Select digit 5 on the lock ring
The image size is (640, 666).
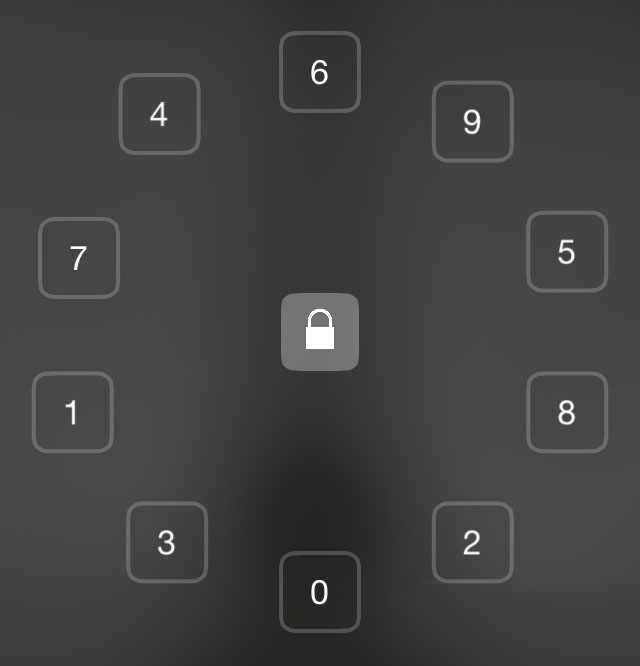click(x=567, y=252)
